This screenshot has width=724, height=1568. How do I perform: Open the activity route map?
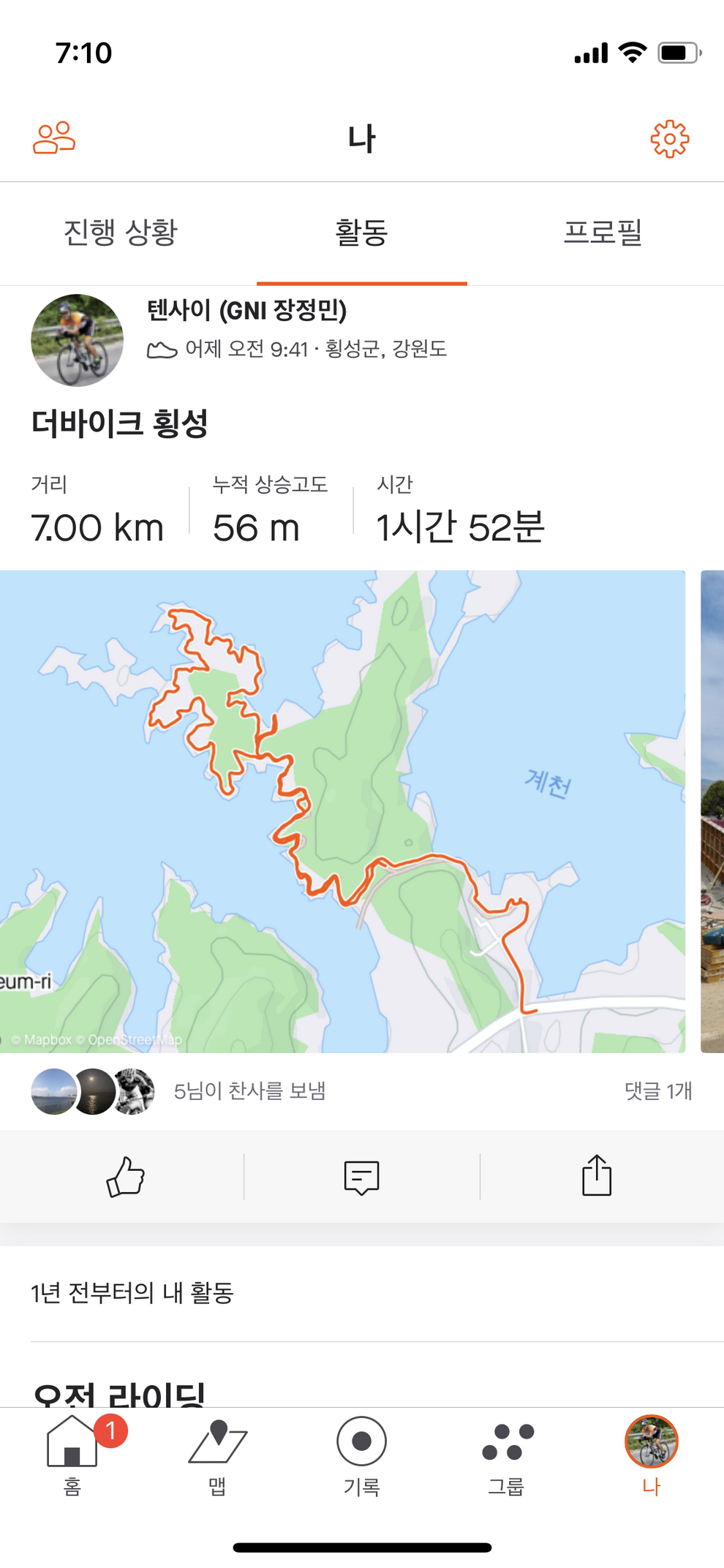pyautogui.click(x=342, y=811)
